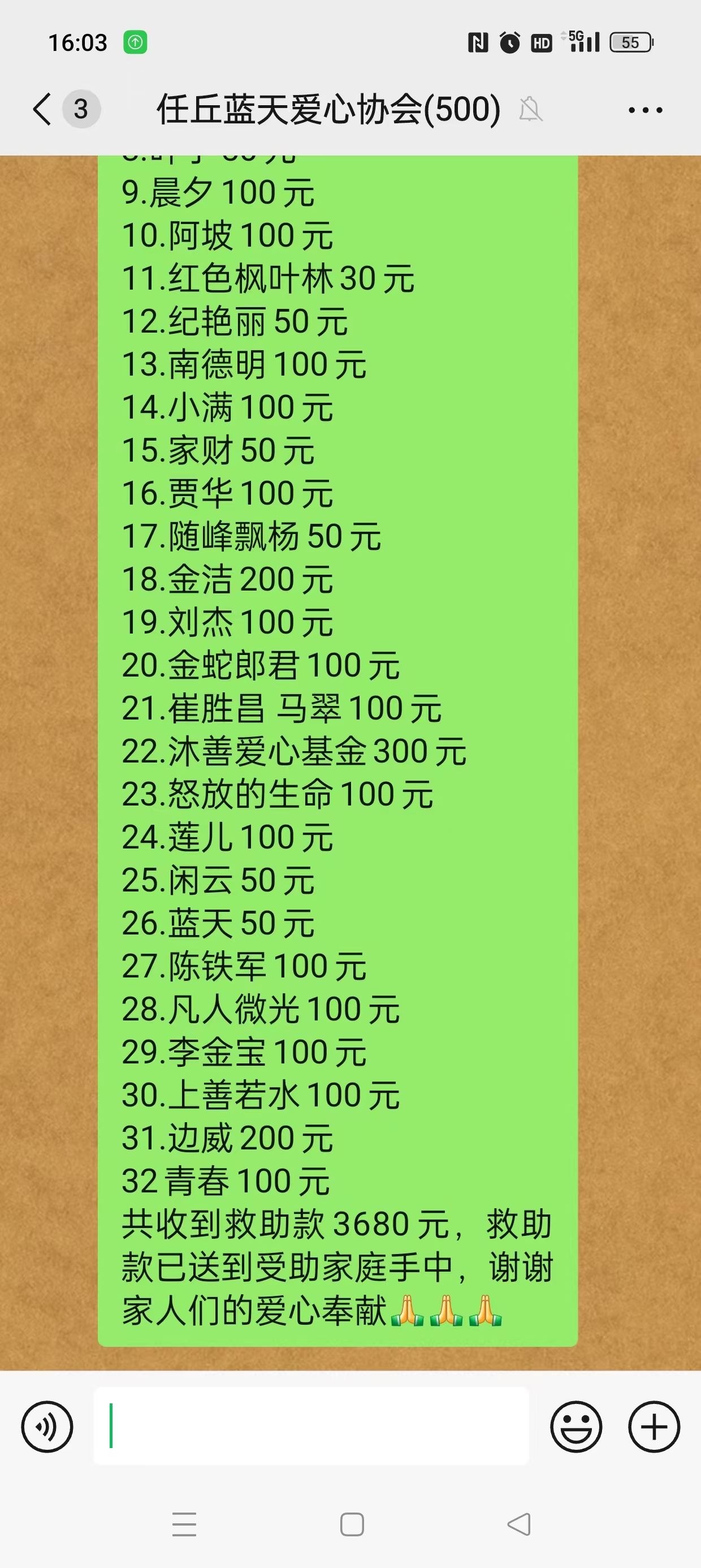Tap the message text field

tap(311, 1426)
